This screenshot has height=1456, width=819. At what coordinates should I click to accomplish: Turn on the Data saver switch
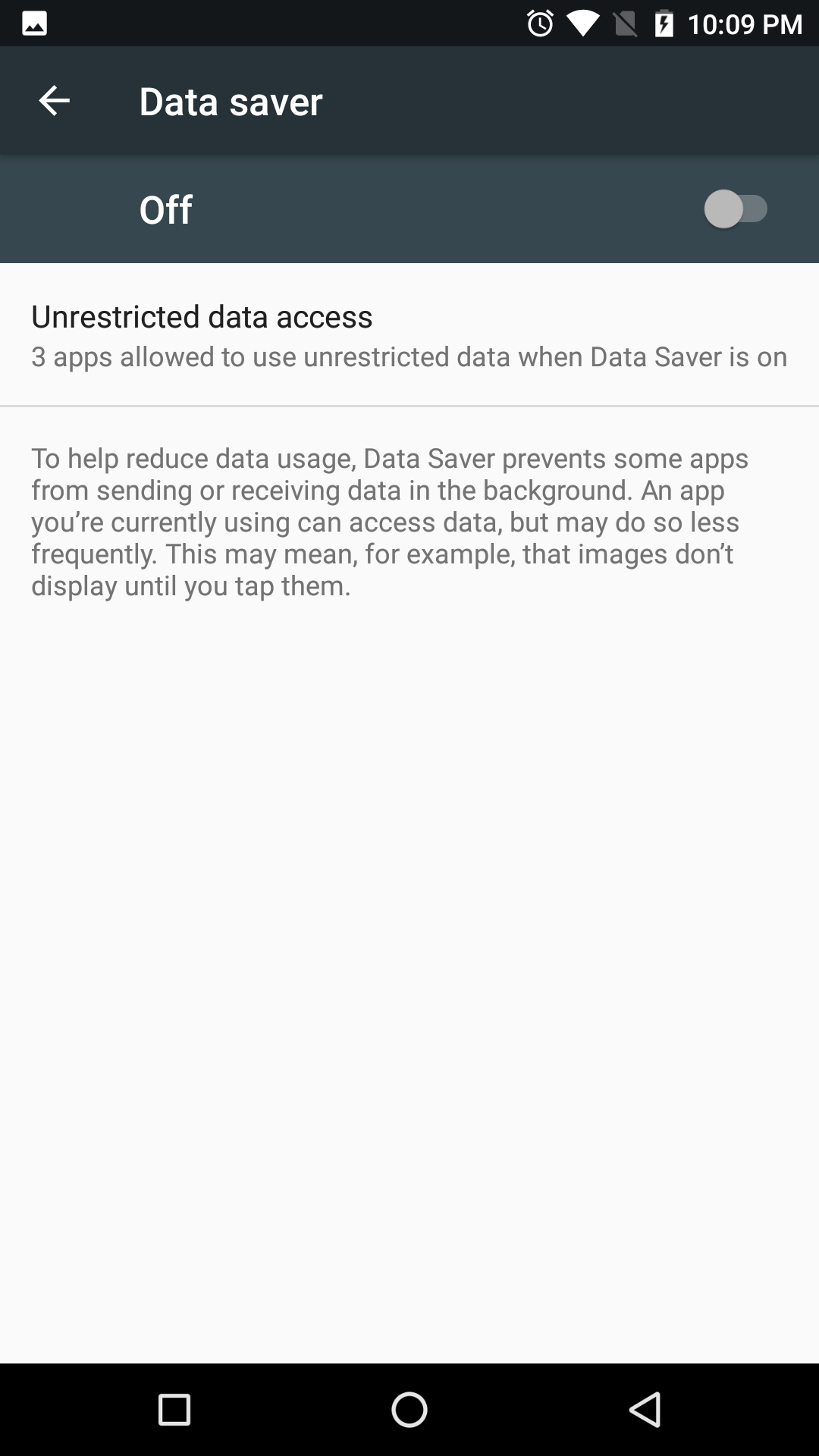(x=736, y=209)
